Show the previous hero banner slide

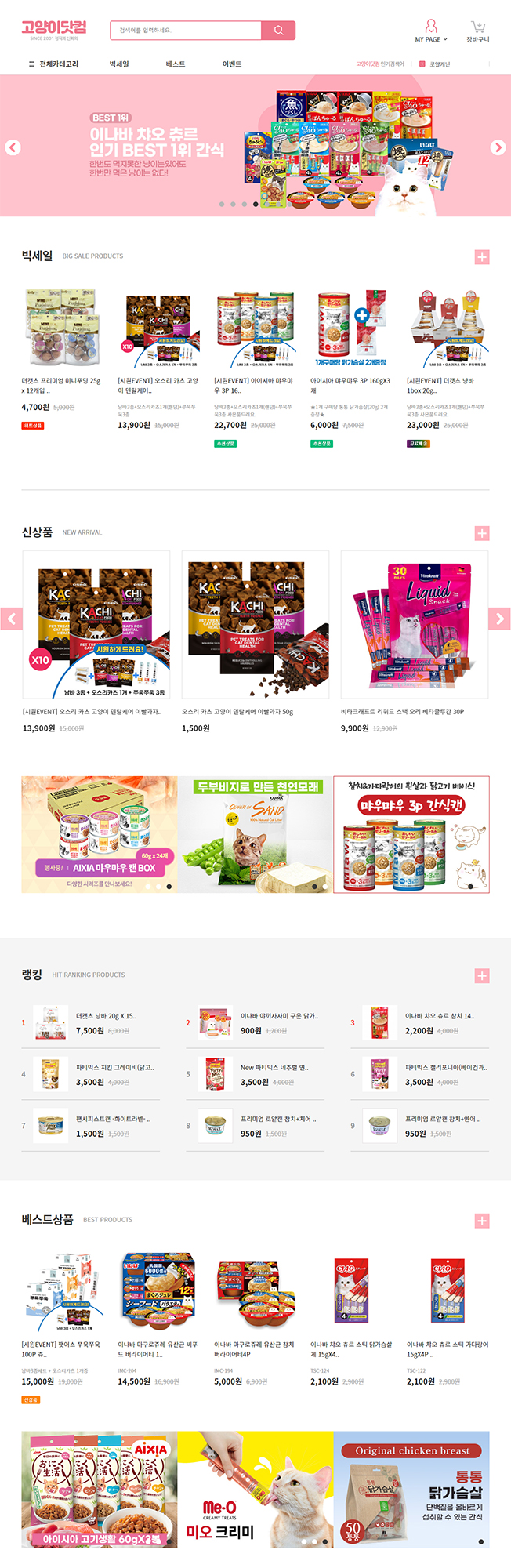[x=13, y=147]
